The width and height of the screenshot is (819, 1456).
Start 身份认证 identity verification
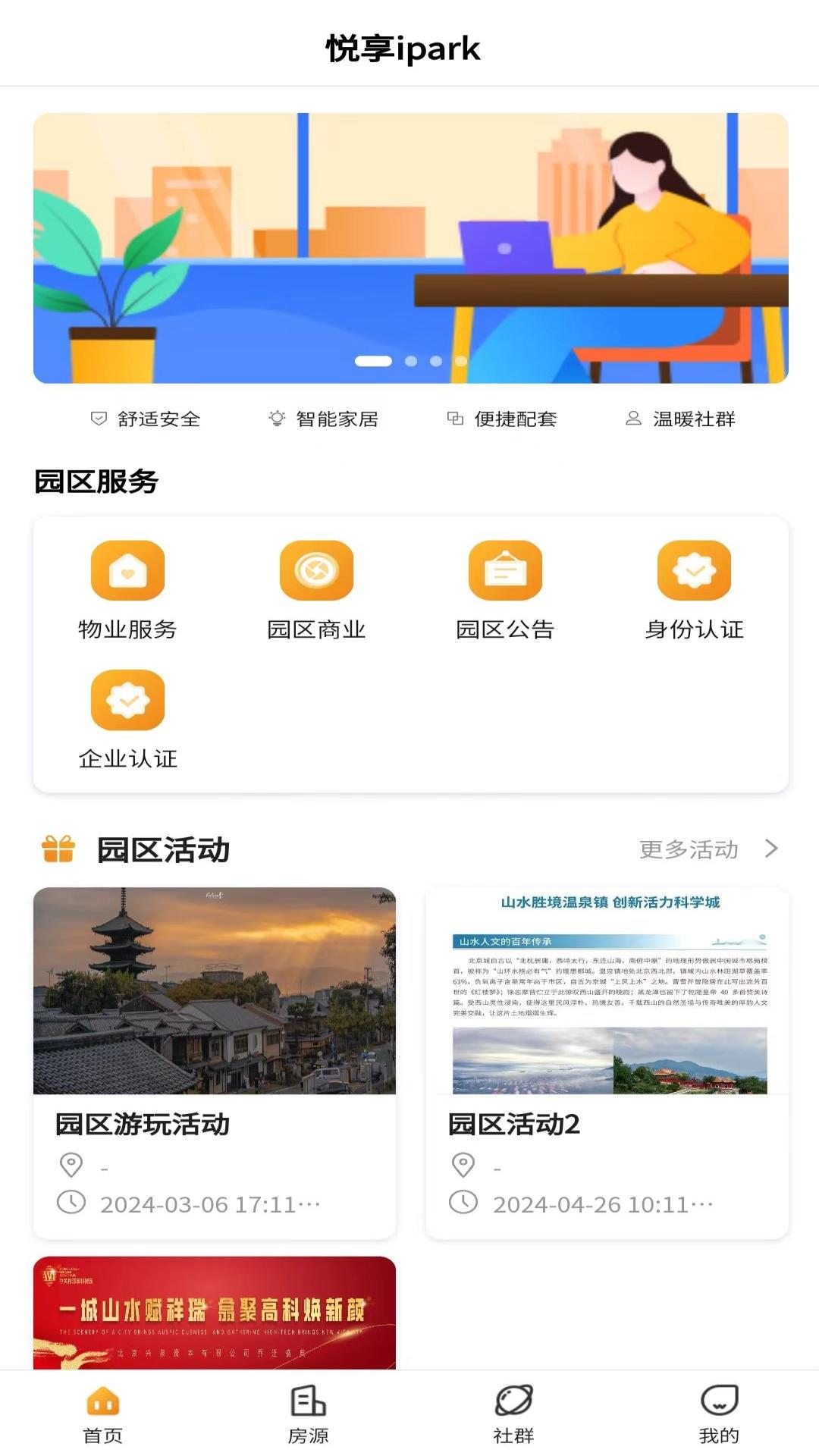coord(694,589)
